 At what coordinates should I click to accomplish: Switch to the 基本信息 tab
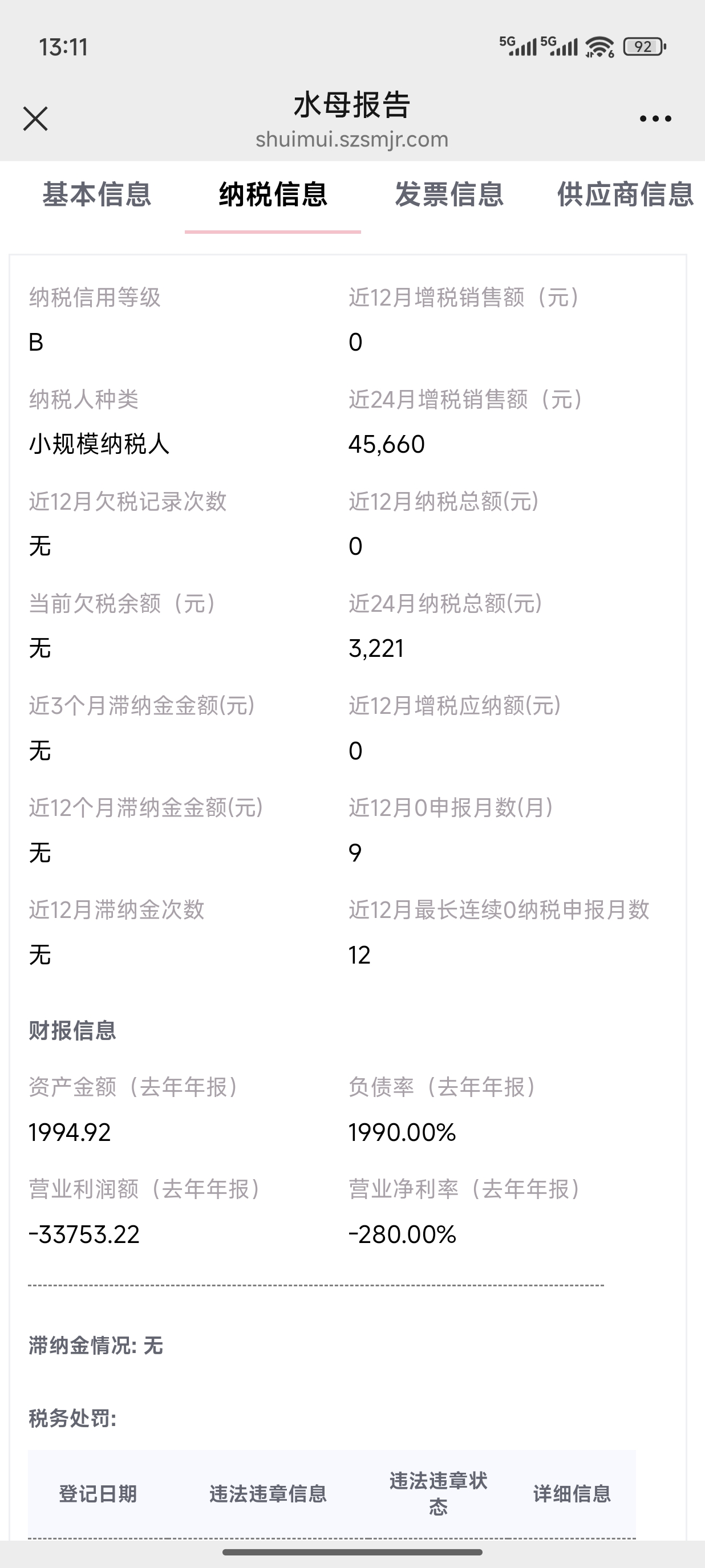pyautogui.click(x=97, y=195)
